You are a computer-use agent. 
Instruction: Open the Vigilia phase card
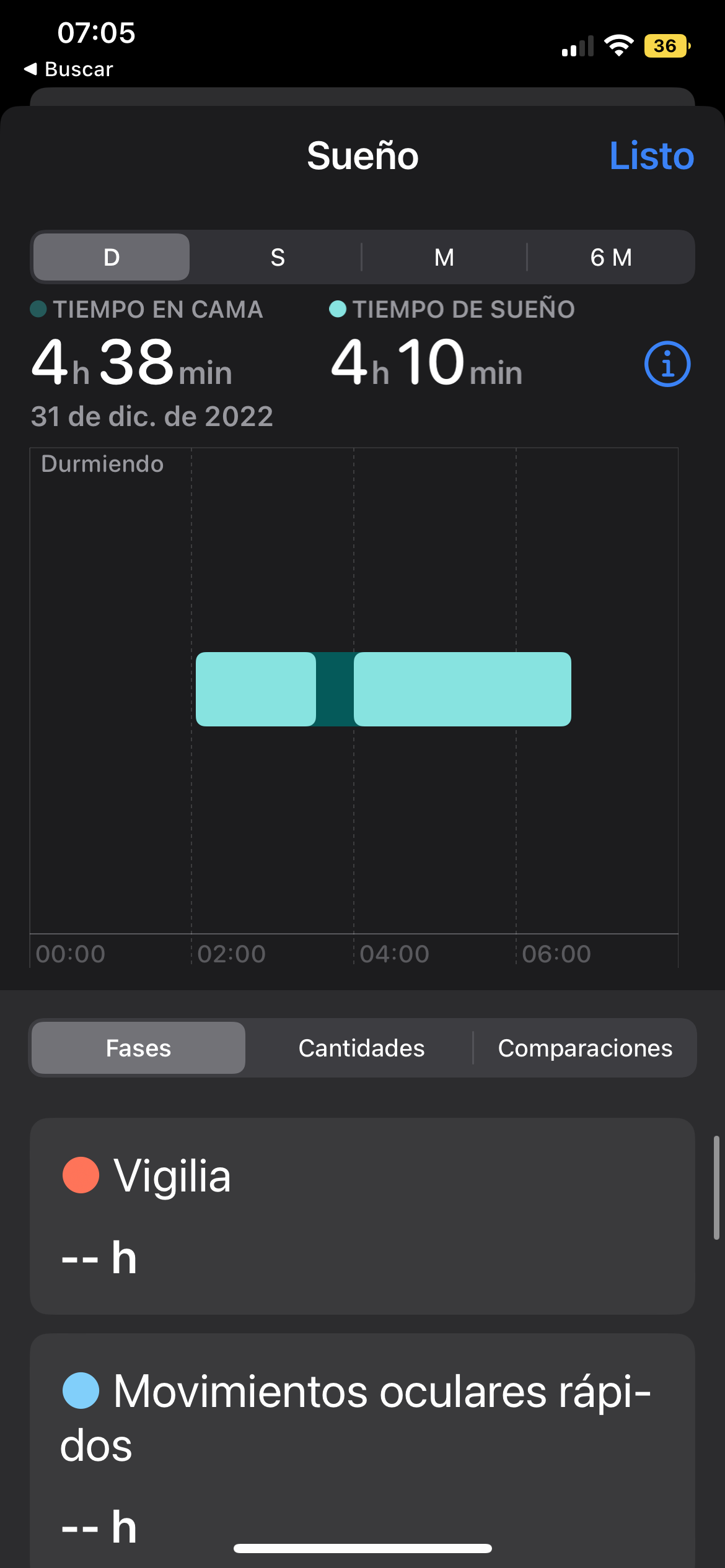[362, 1216]
